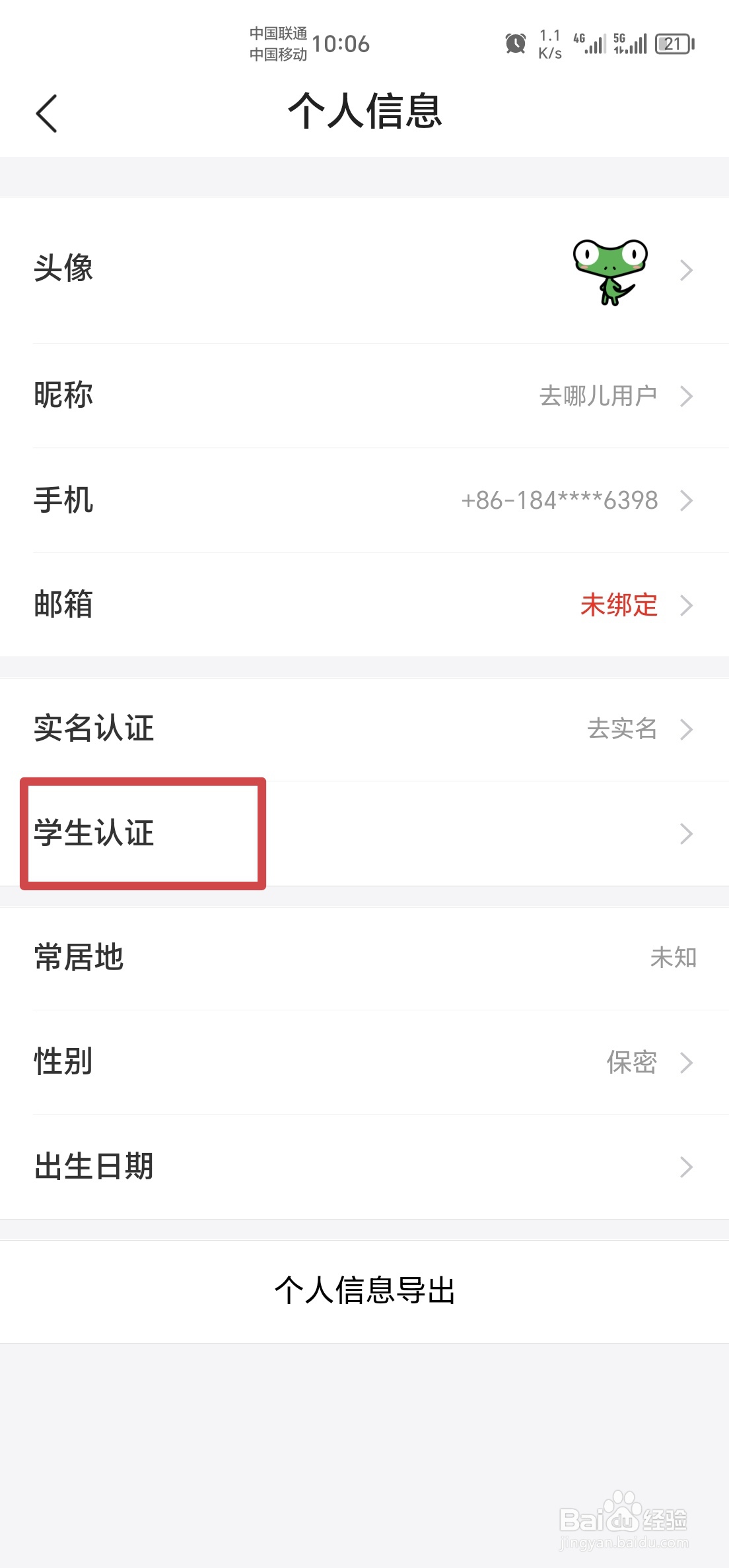This screenshot has width=729, height=1568.
Task: Open the frog avatar under 头像
Action: (608, 271)
